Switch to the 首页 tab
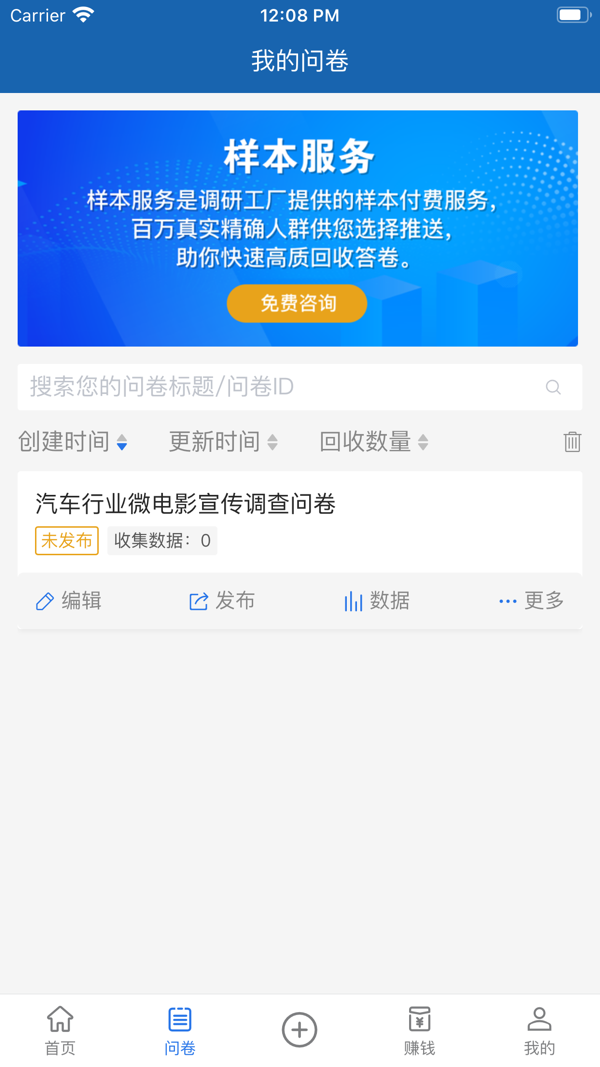Screen dimensions: 600x1067 60,1031
